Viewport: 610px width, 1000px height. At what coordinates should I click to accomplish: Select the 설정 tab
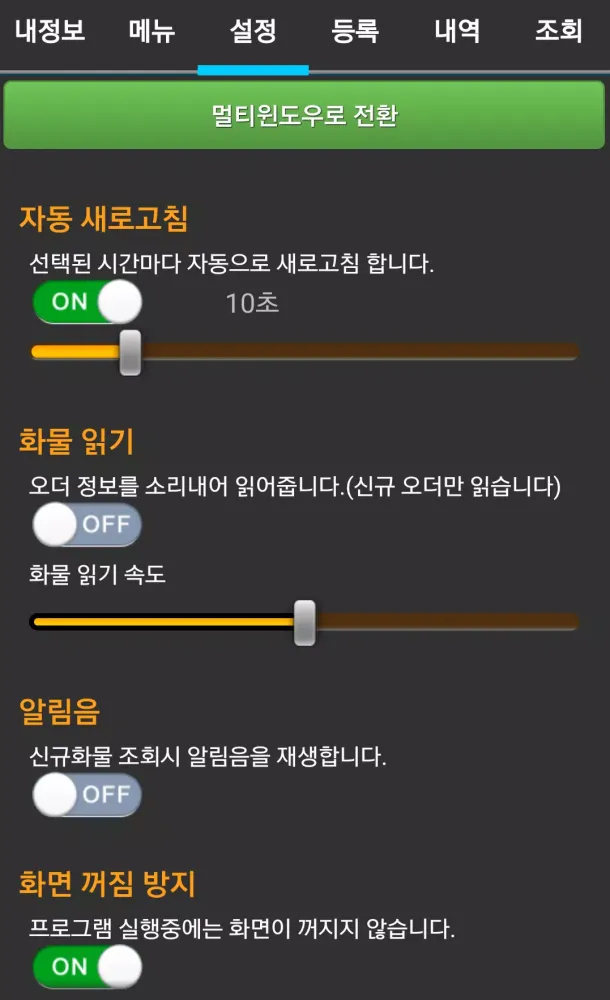[x=253, y=32]
